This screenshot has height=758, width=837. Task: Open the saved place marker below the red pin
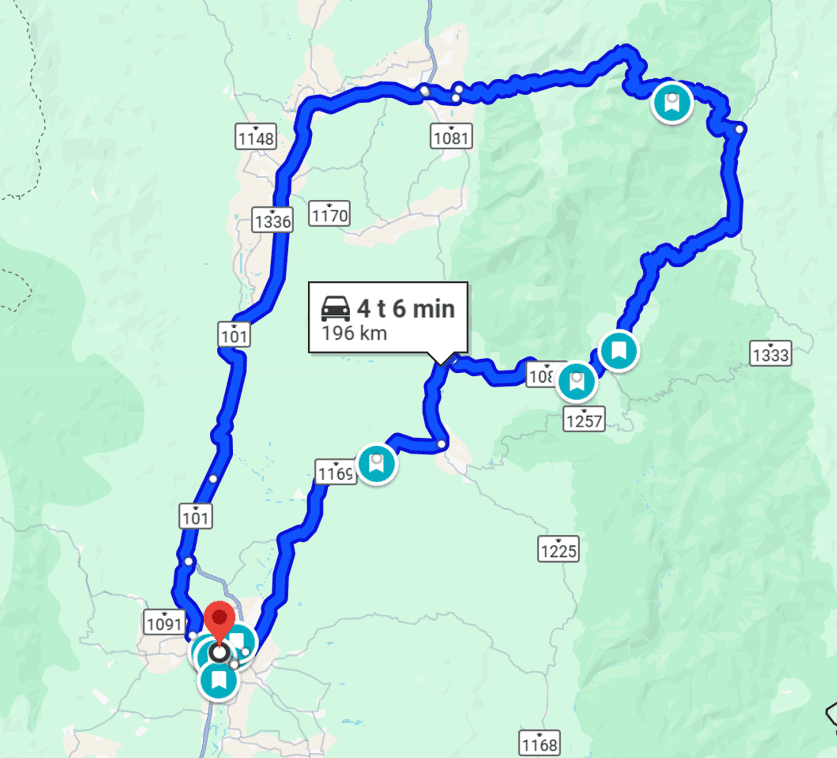pyautogui.click(x=217, y=681)
